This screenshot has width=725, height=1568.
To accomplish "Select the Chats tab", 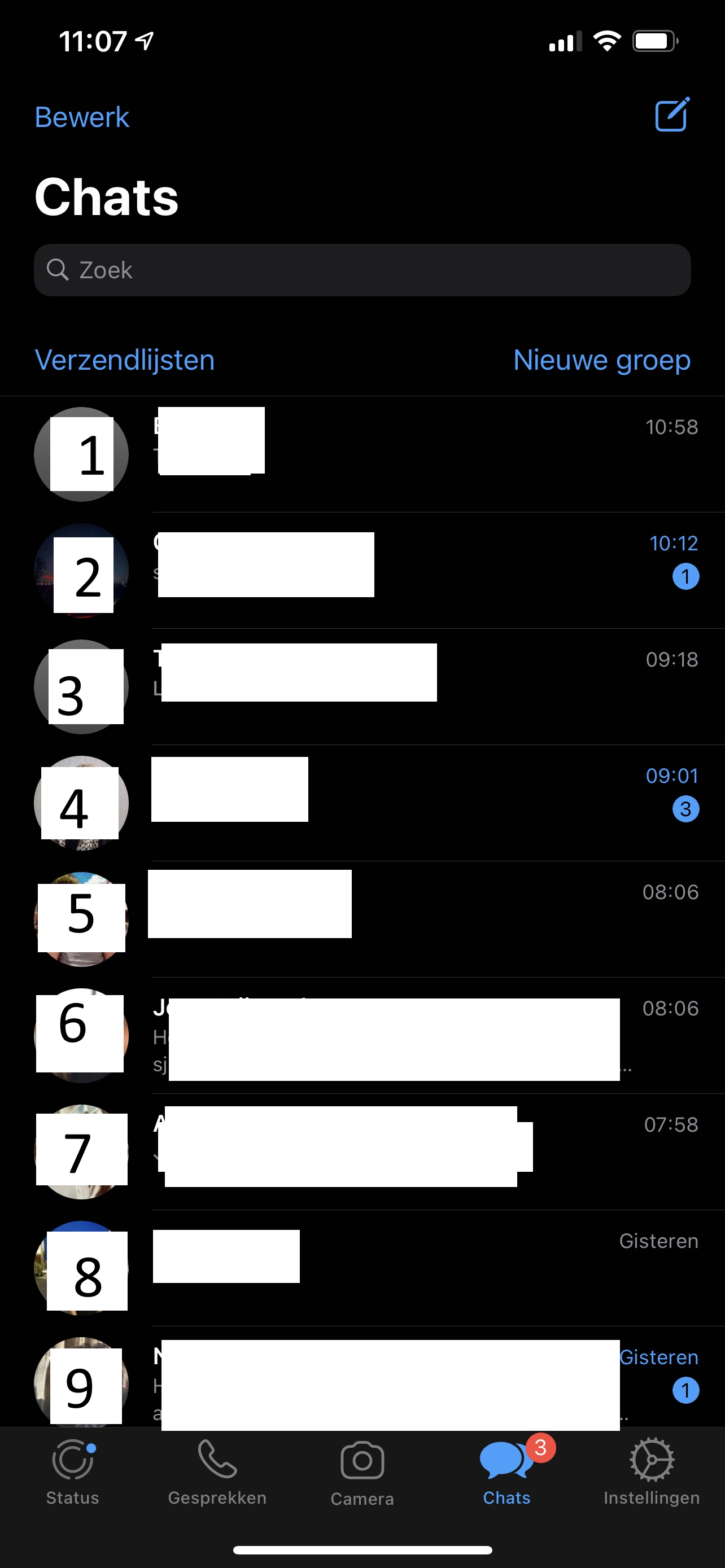I will pyautogui.click(x=506, y=1470).
